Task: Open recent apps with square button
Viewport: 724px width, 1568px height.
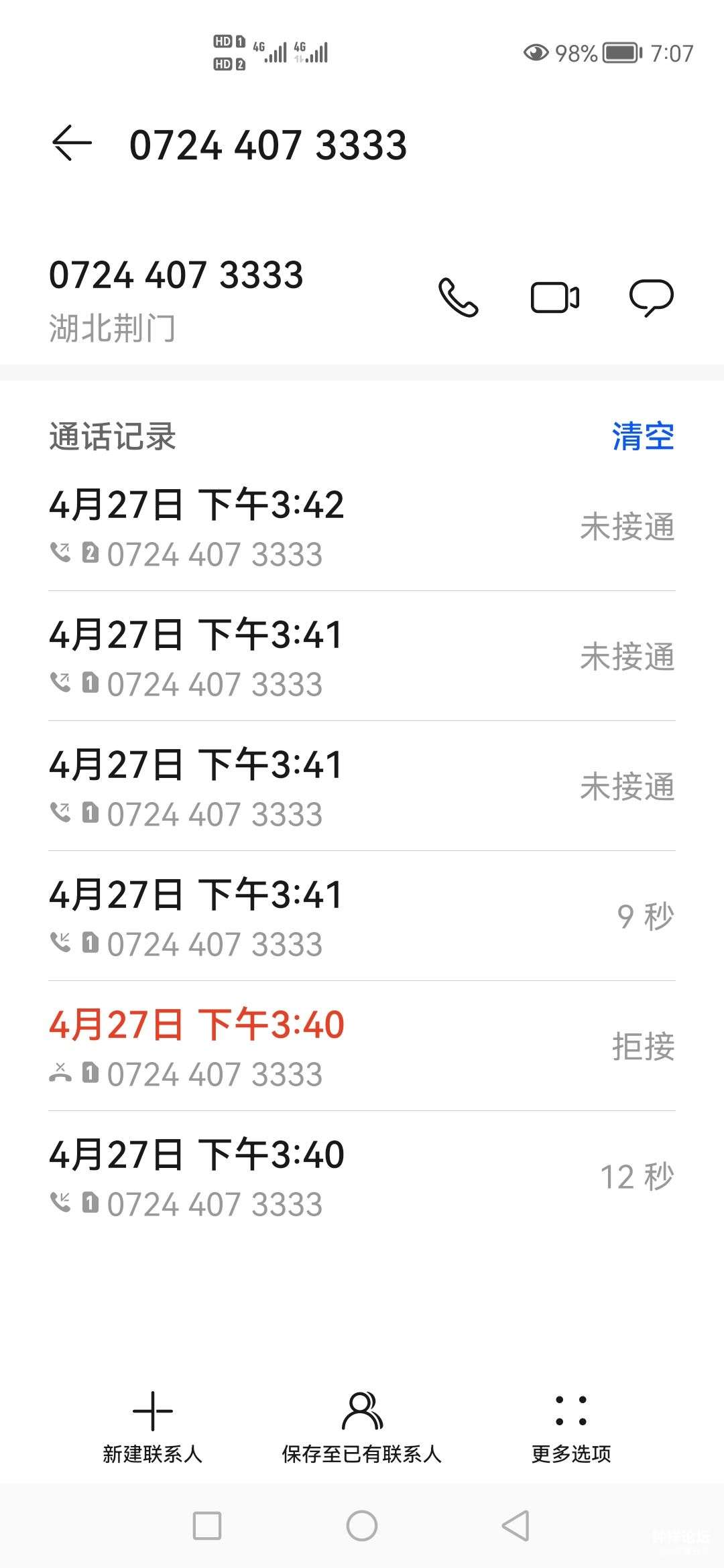Action: click(207, 1526)
